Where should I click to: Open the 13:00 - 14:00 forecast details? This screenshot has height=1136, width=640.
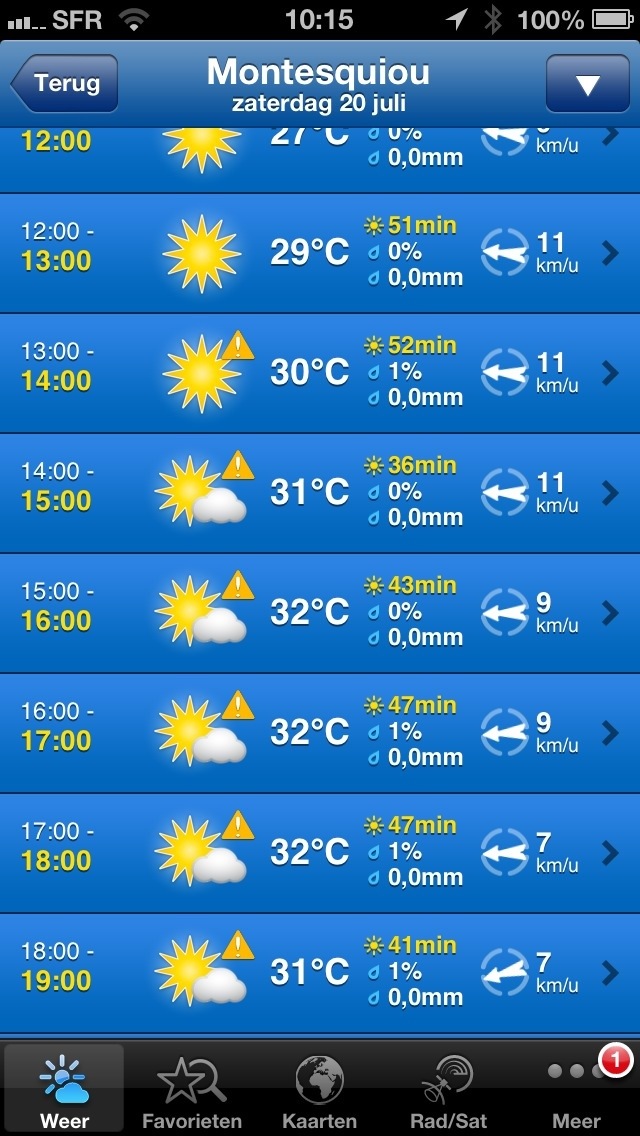(x=320, y=373)
